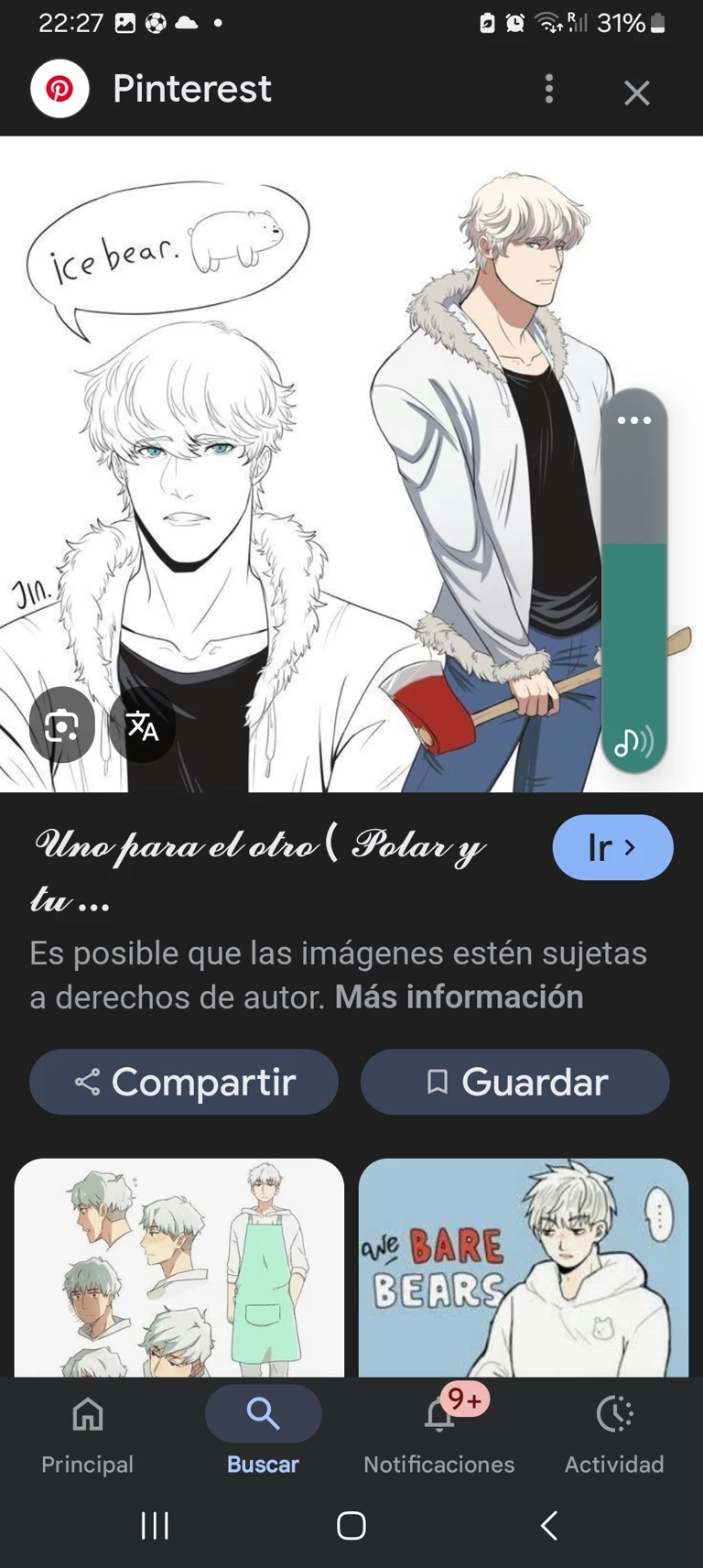This screenshot has width=703, height=1568.
Task: Search the image with Lens
Action: click(x=61, y=725)
